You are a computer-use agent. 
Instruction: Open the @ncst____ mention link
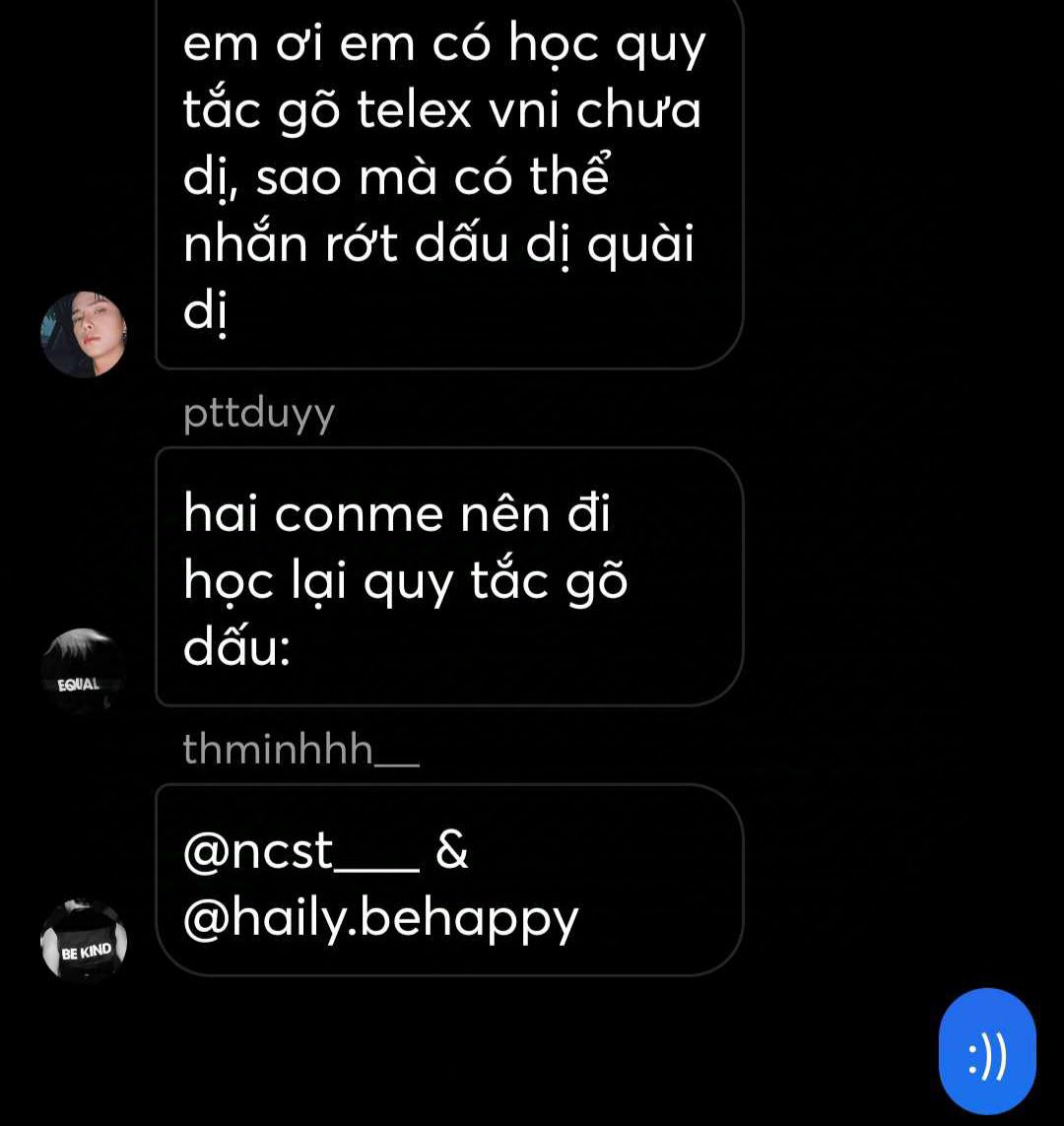tap(301, 851)
